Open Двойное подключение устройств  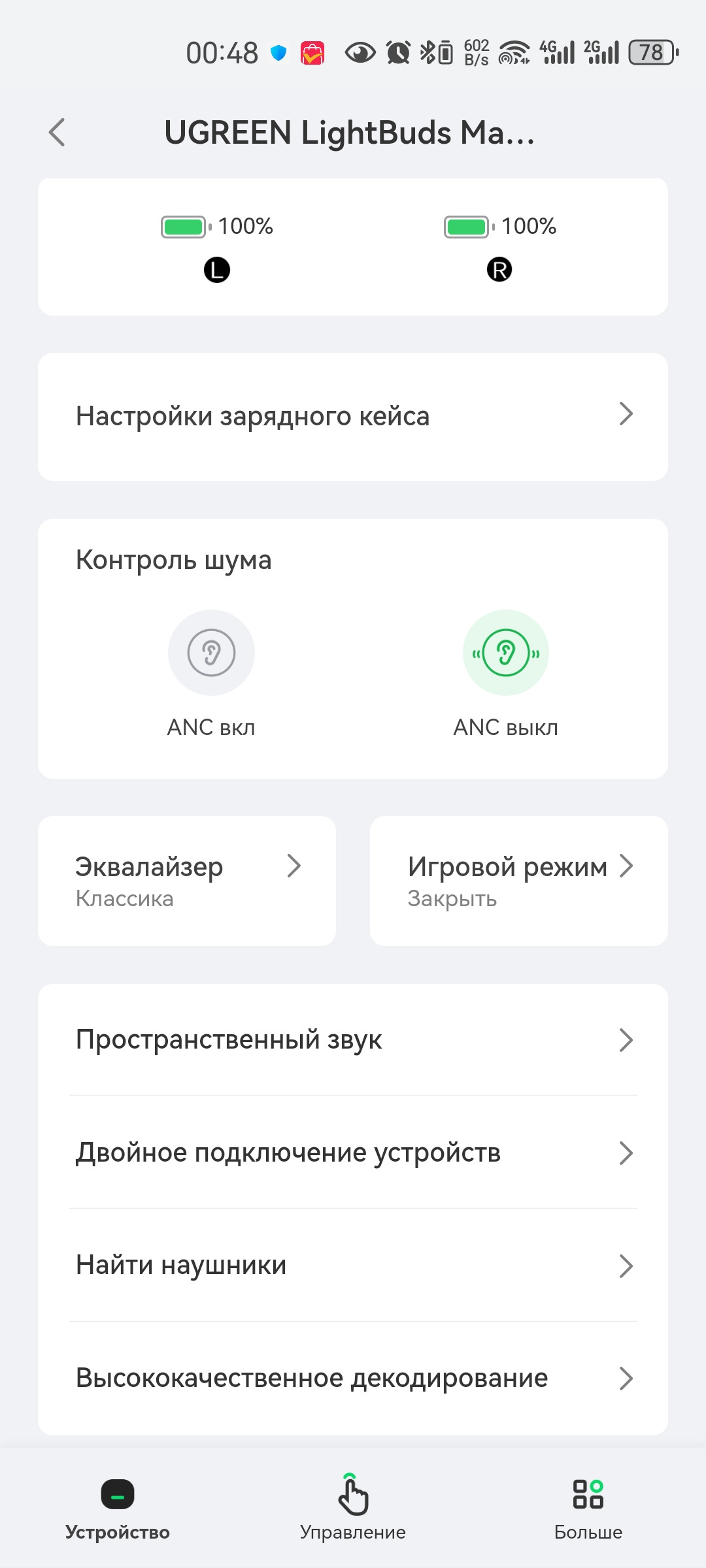(x=353, y=1153)
